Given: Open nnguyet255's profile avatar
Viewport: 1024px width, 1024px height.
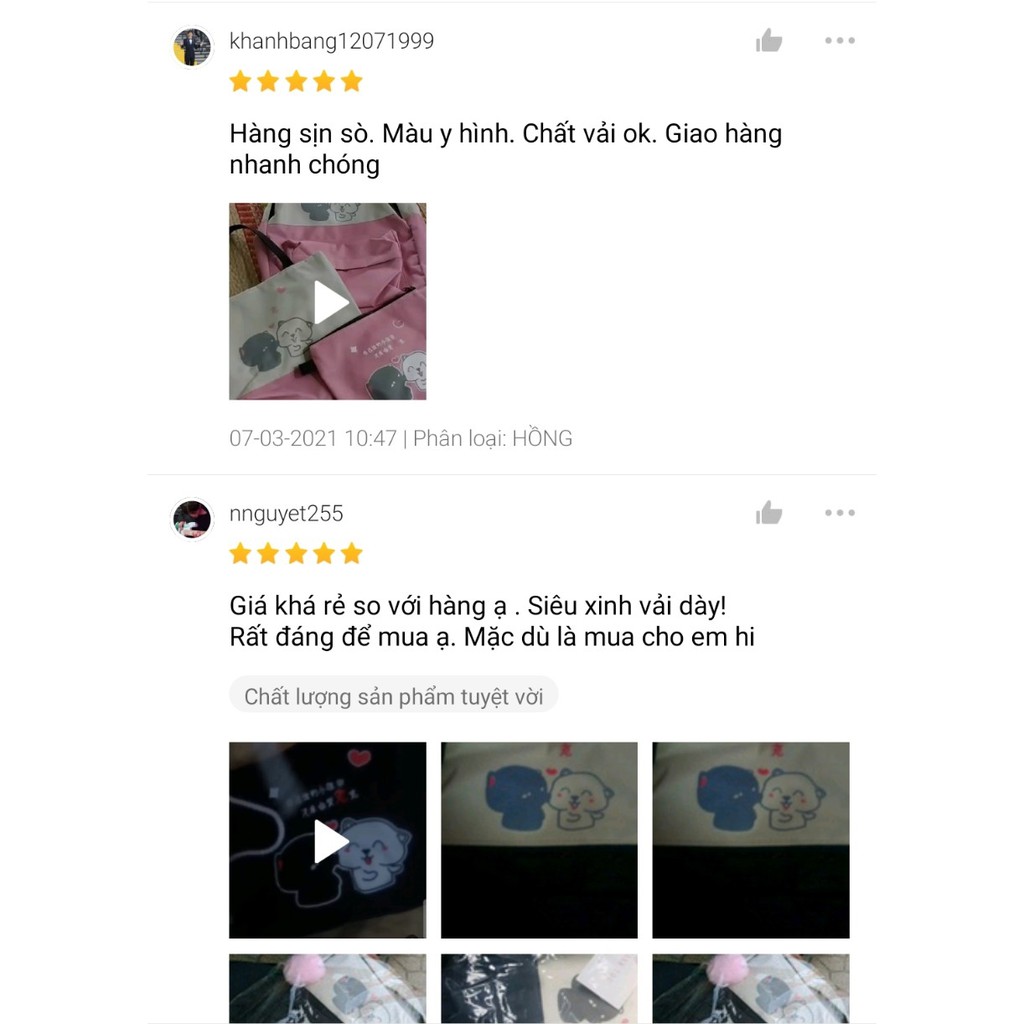Looking at the screenshot, I should tap(192, 518).
